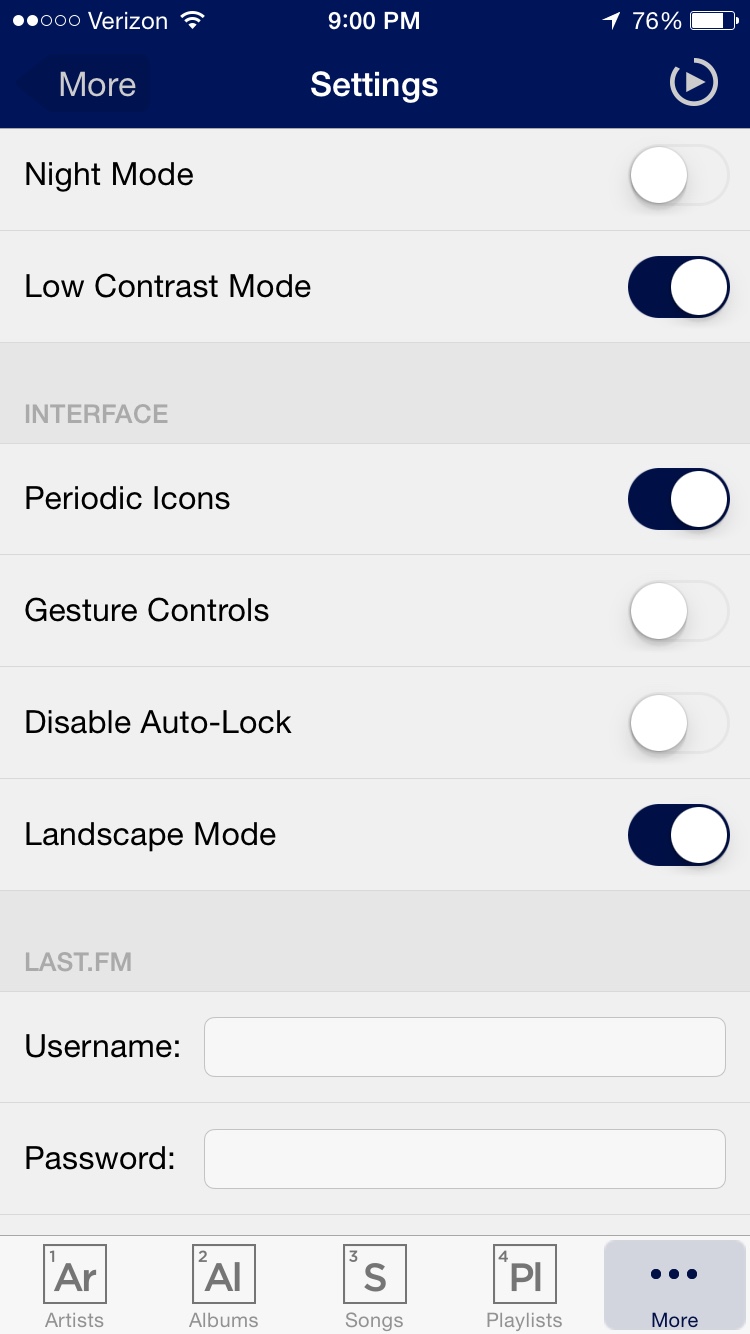The height and width of the screenshot is (1334, 750).
Task: Switch off Landscape Mode
Action: pos(678,835)
